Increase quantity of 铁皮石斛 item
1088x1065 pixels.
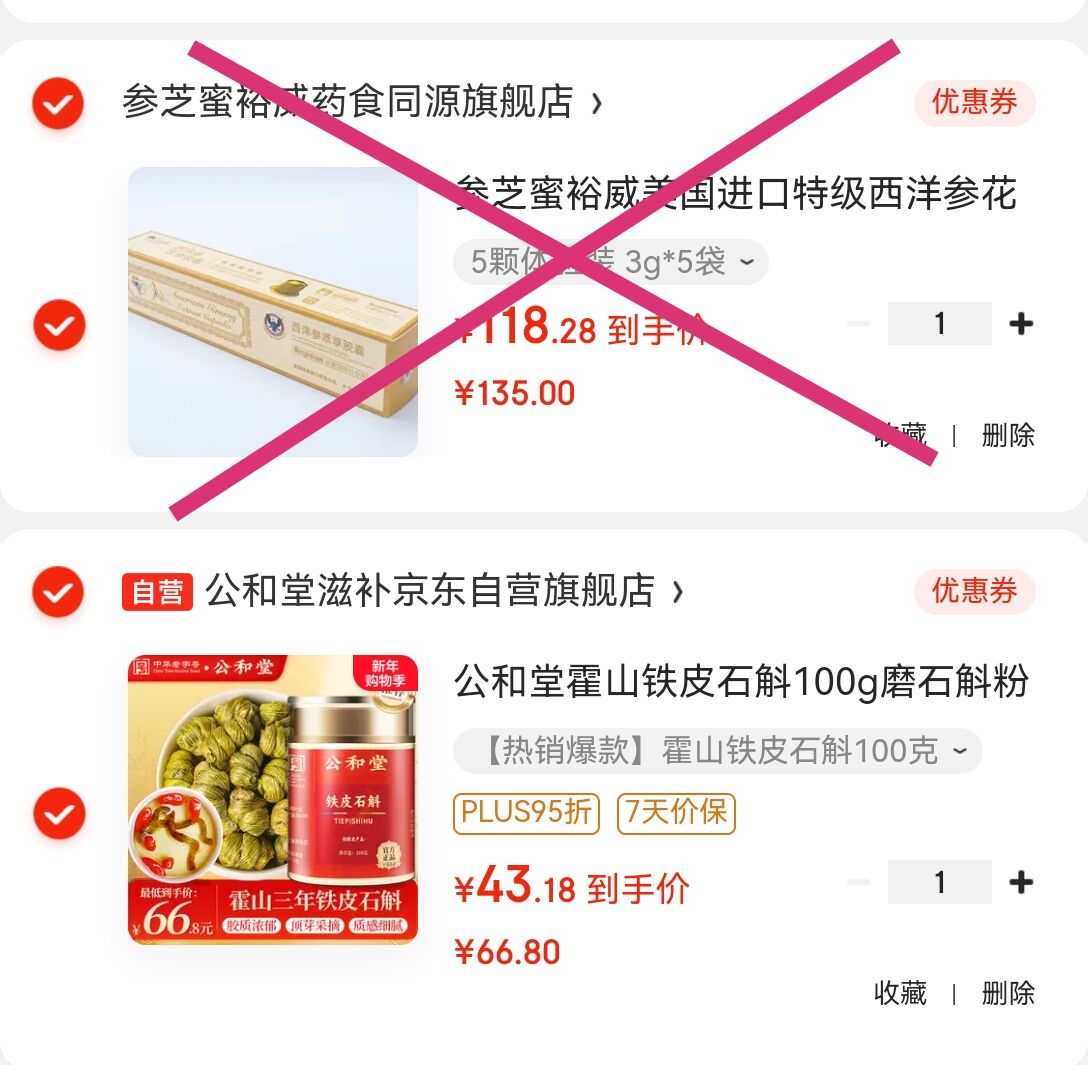pos(1020,882)
